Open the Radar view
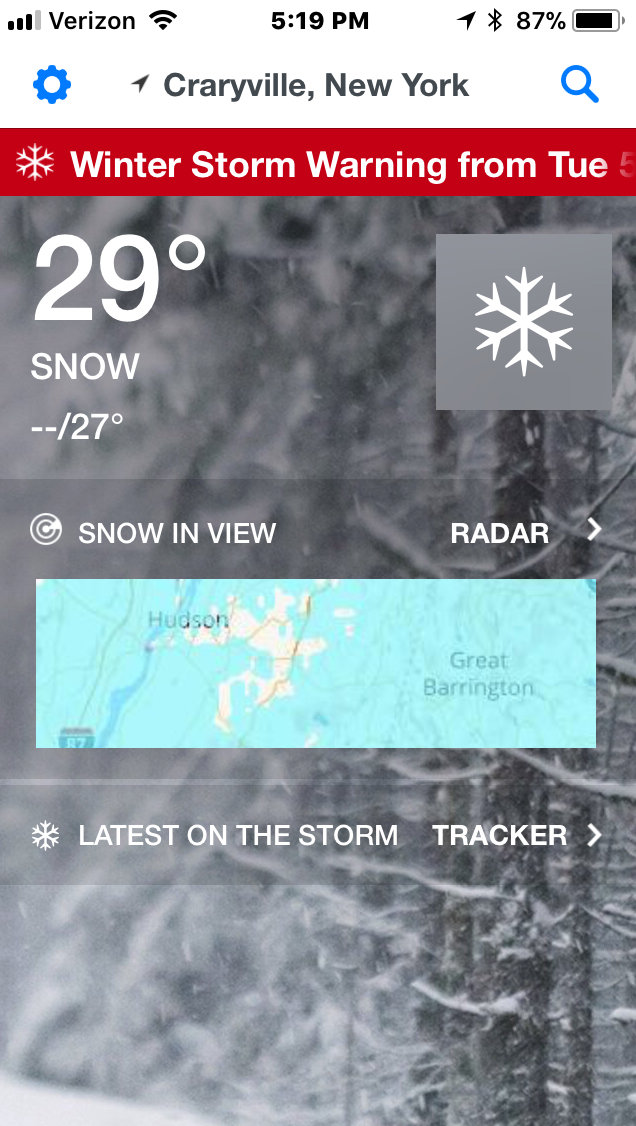Screen dimensions: 636x1126 525,533
